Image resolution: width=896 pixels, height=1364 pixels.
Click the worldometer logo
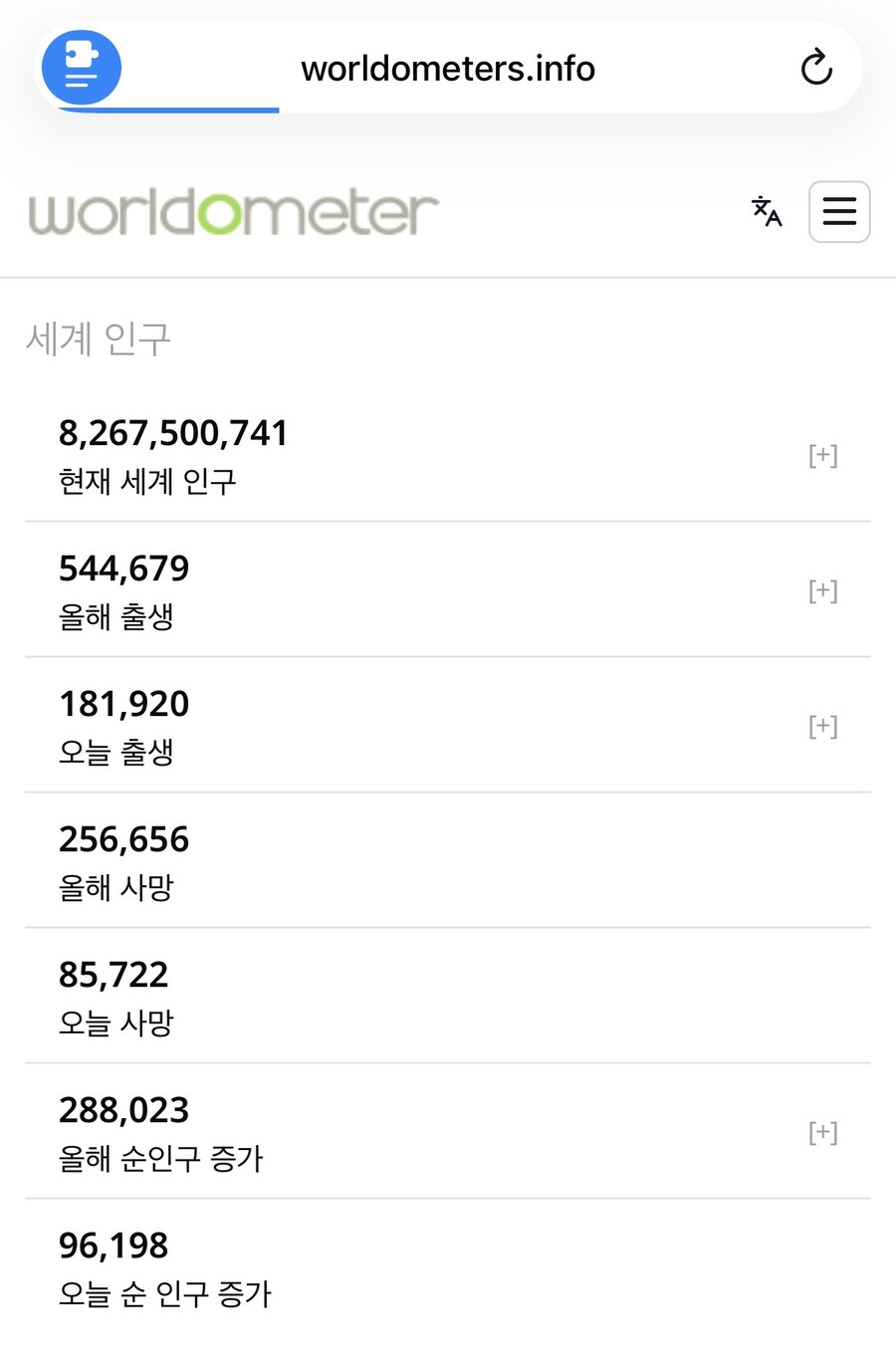click(x=232, y=212)
